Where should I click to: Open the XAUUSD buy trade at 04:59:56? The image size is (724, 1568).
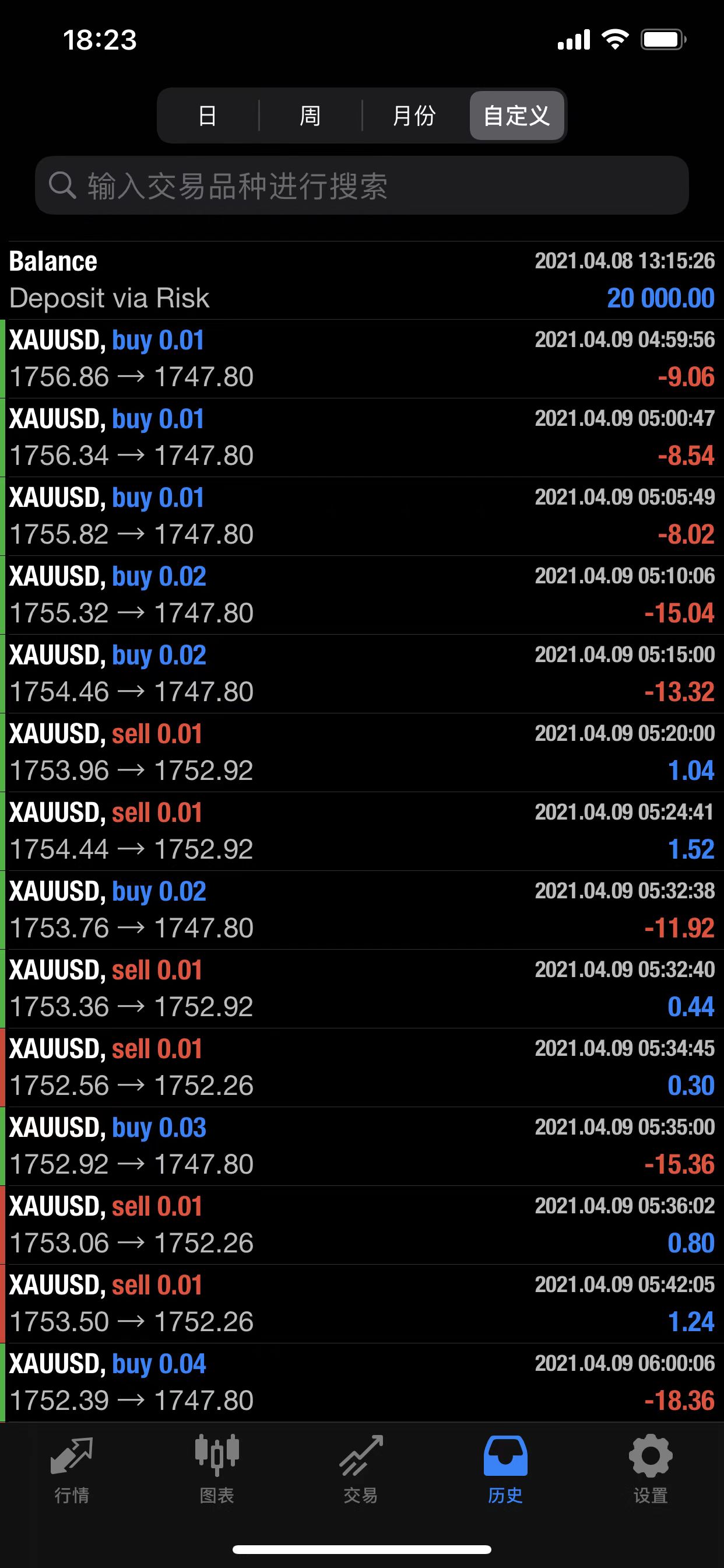click(362, 359)
